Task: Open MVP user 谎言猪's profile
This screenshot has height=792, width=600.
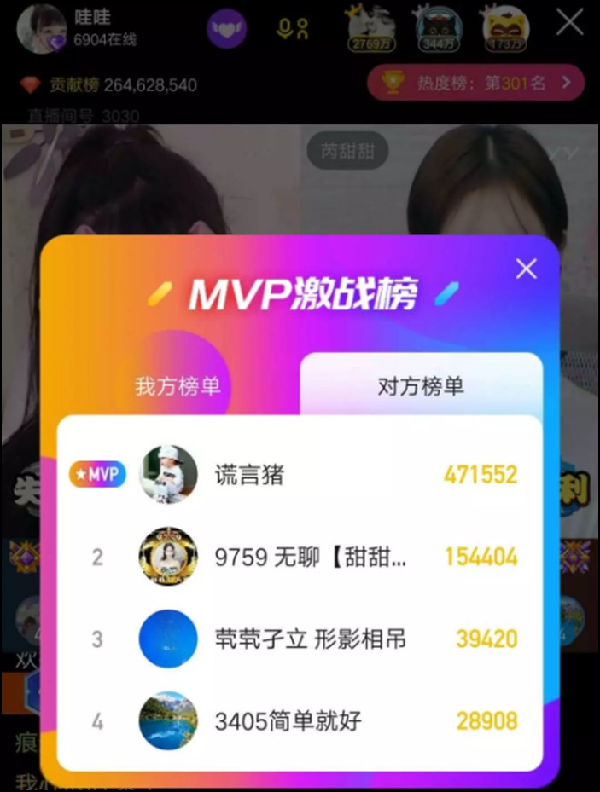Action: 168,475
